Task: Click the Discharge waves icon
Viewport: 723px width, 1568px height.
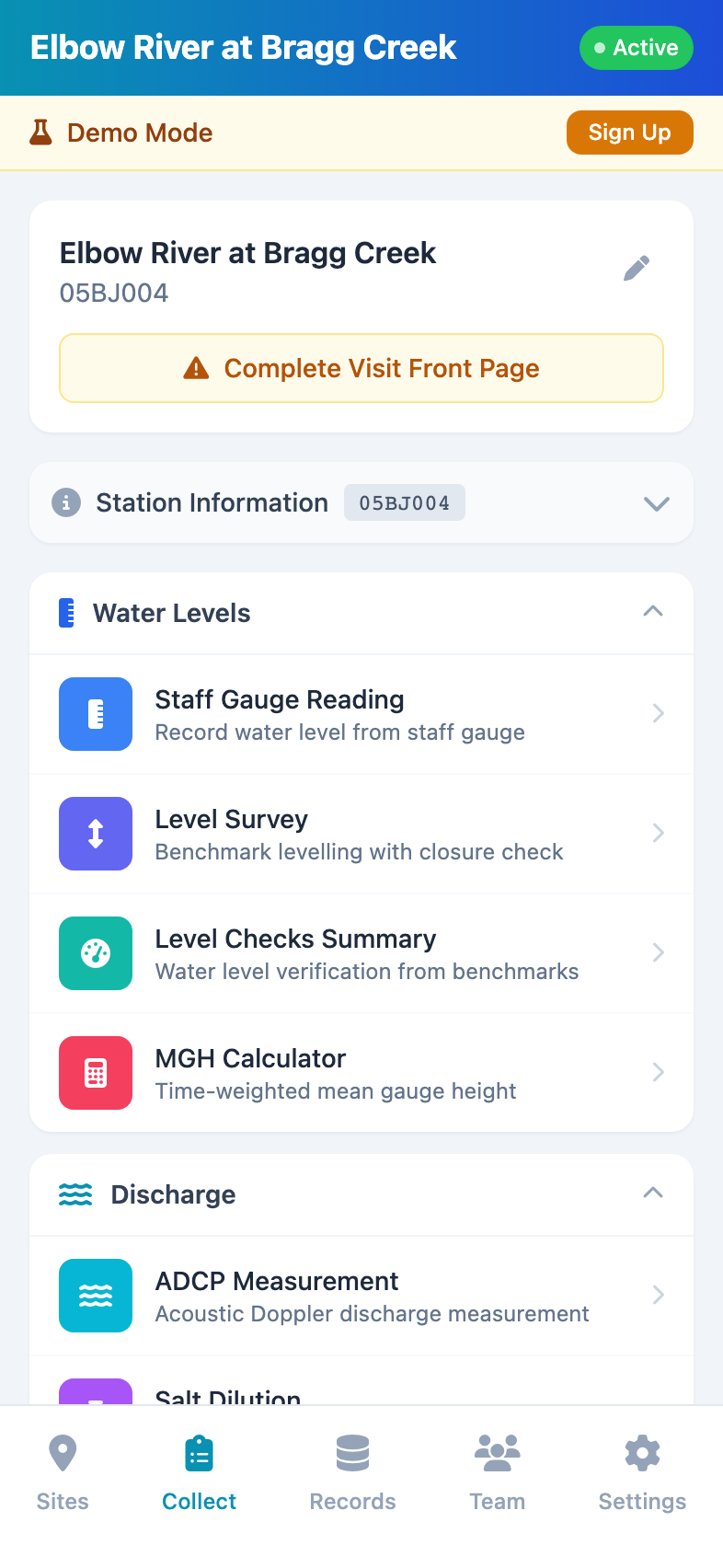Action: [x=75, y=1193]
